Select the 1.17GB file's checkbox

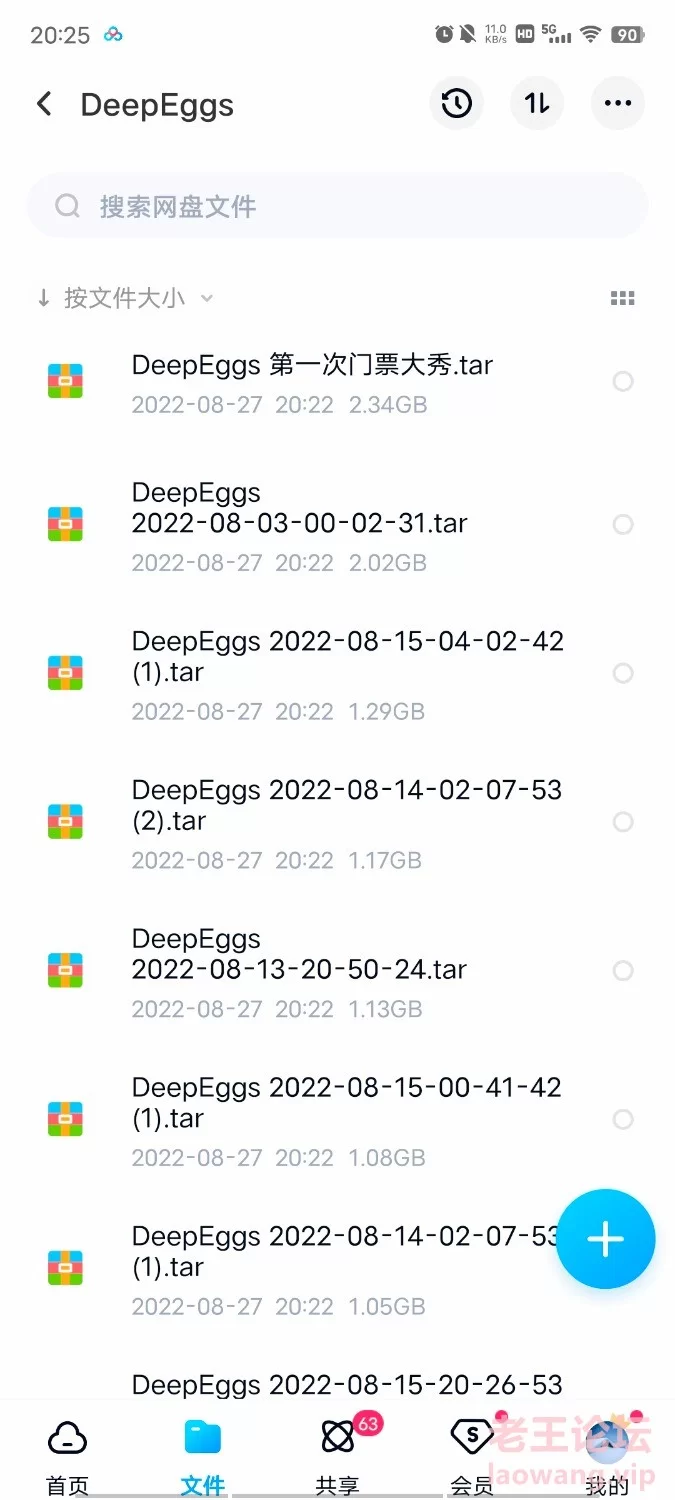pyautogui.click(x=623, y=822)
